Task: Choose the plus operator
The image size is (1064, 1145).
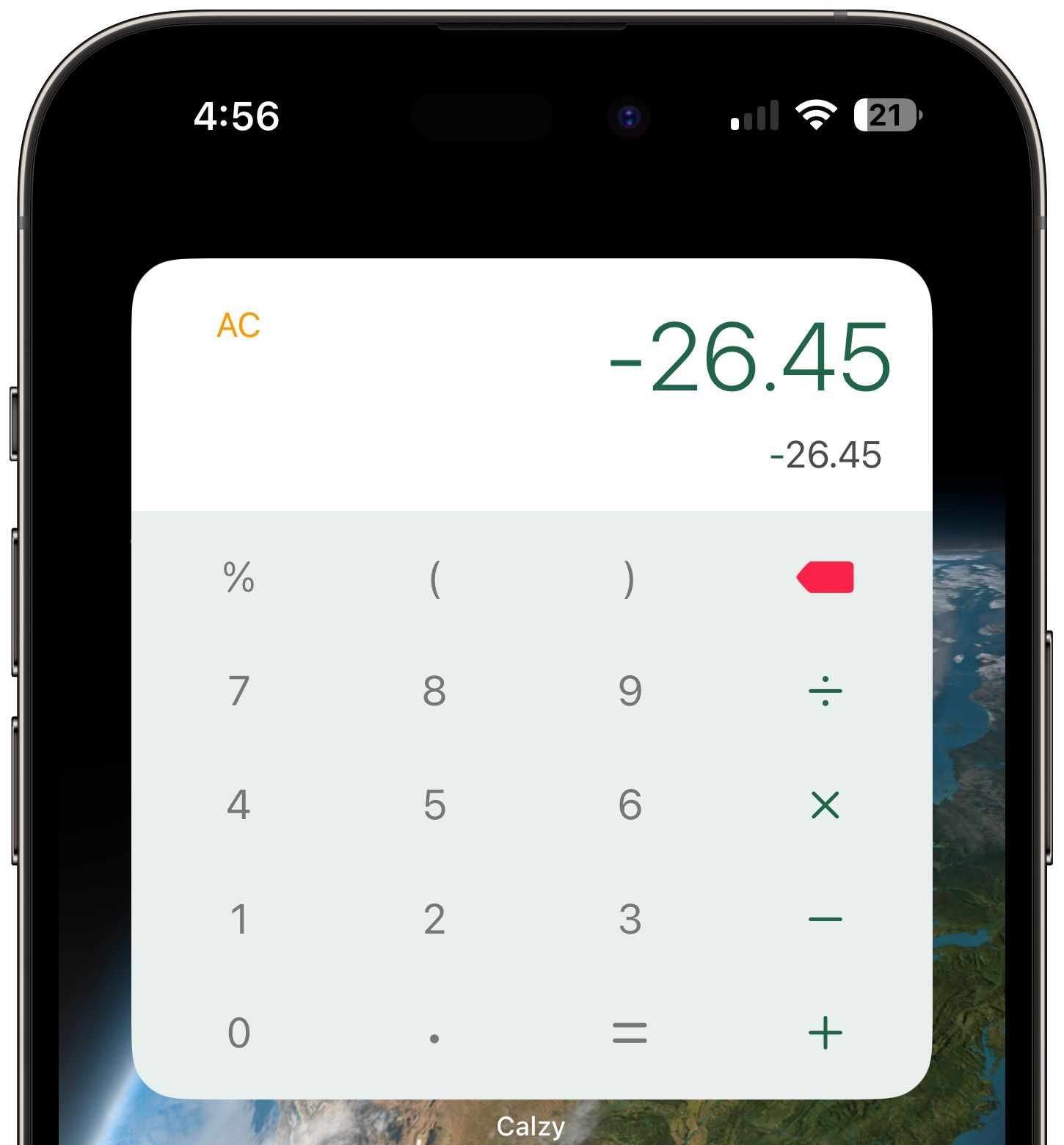Action: point(826,1033)
